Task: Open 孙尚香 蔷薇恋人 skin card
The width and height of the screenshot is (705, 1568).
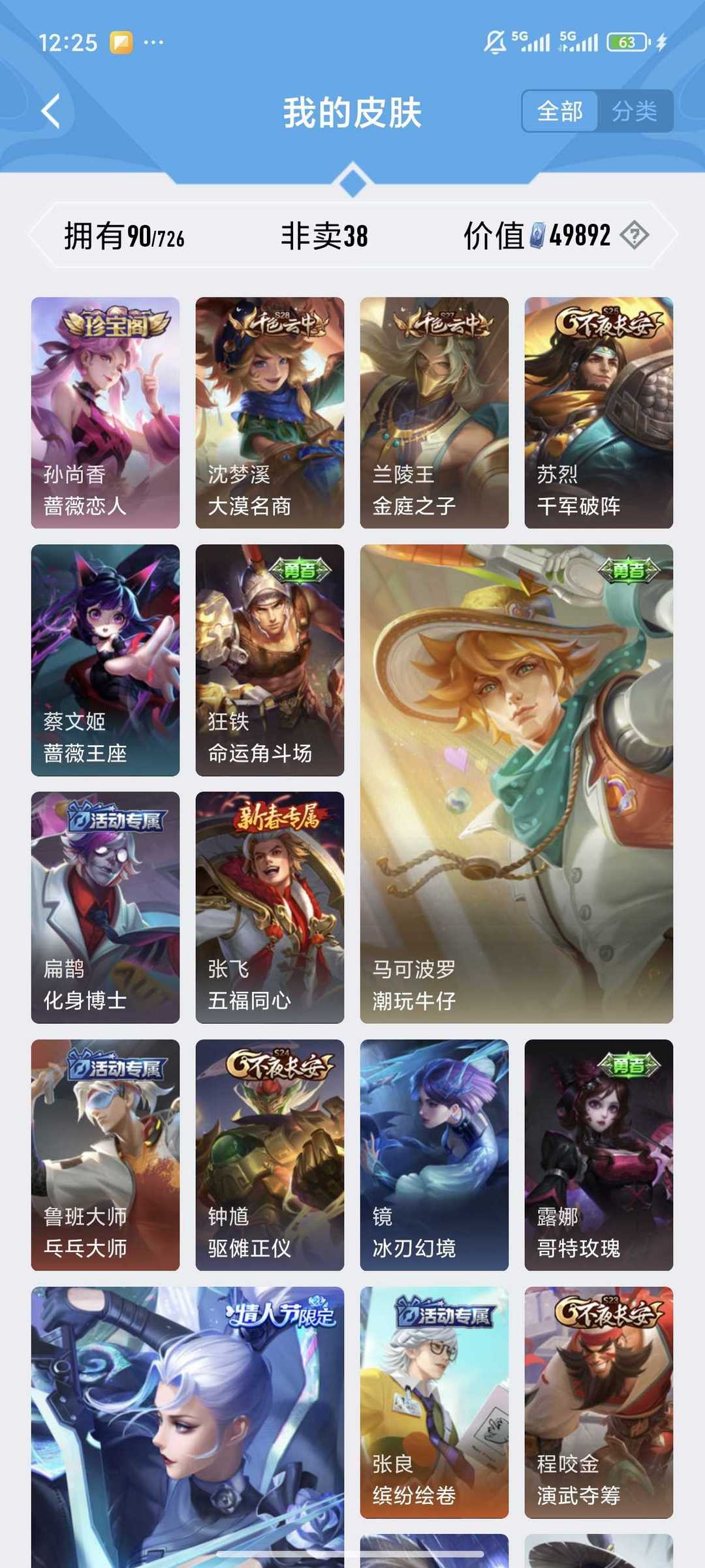Action: (x=105, y=412)
